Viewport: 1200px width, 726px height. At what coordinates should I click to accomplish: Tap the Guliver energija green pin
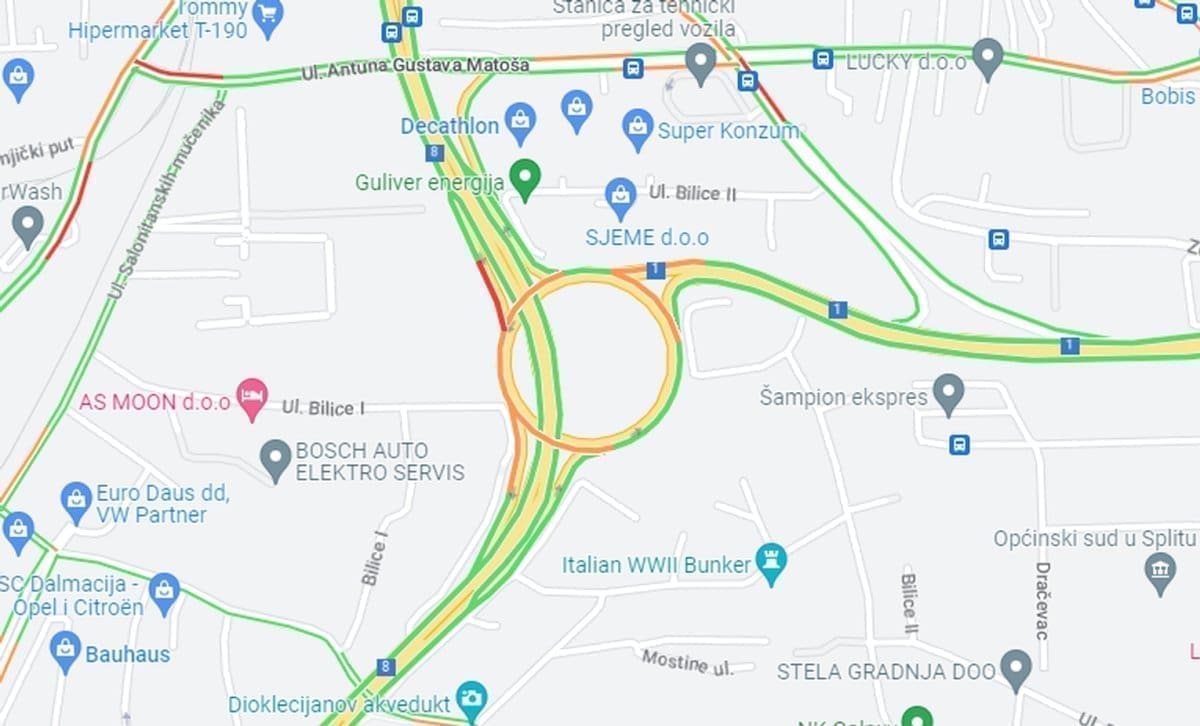point(524,179)
